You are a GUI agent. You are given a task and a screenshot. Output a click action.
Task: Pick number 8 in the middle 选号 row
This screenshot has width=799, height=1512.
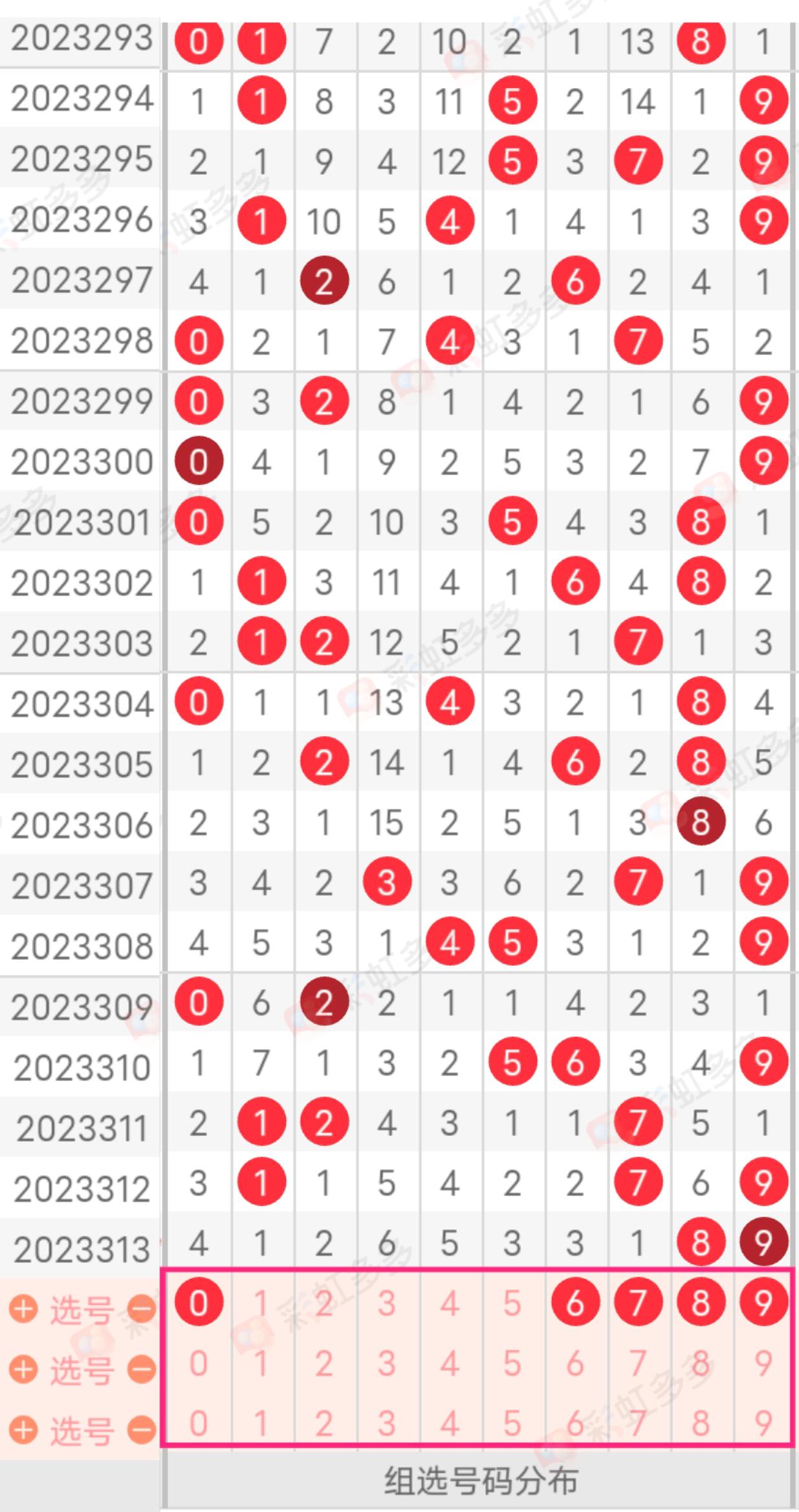(x=701, y=1363)
